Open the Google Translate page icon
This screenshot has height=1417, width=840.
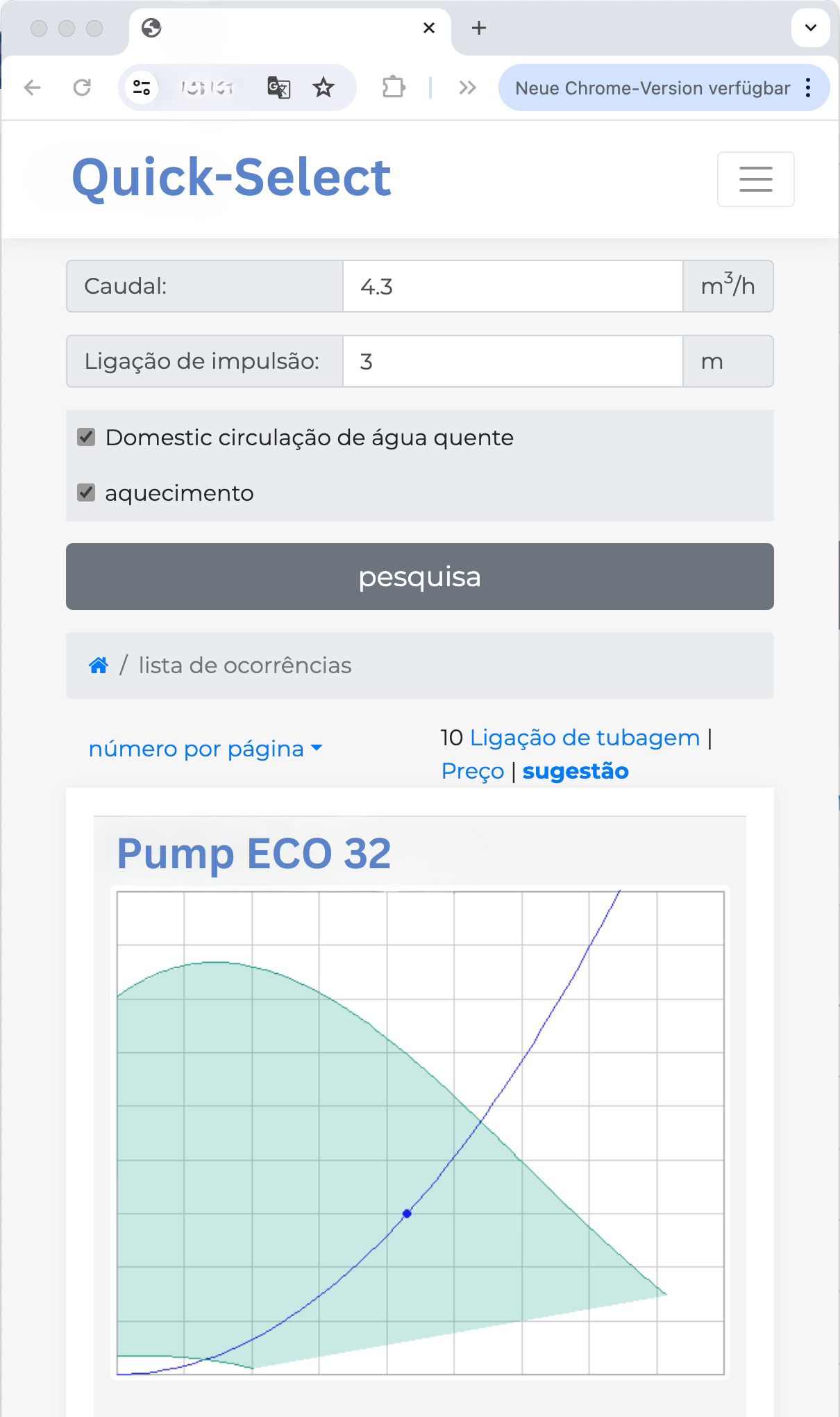278,88
